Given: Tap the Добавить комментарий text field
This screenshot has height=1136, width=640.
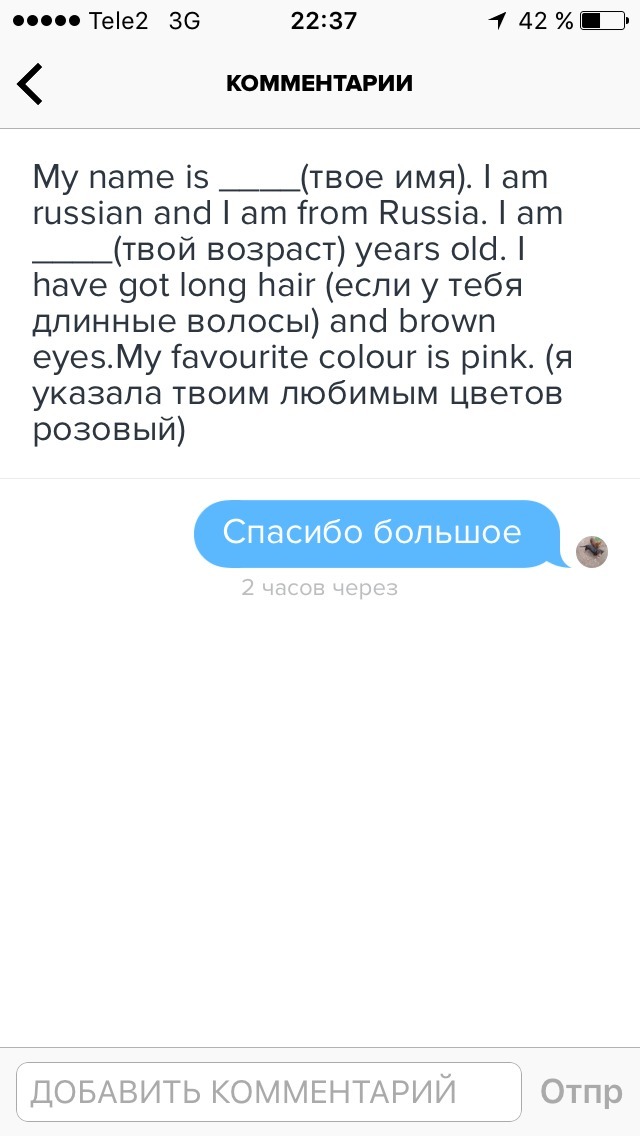Looking at the screenshot, I should 268,1092.
